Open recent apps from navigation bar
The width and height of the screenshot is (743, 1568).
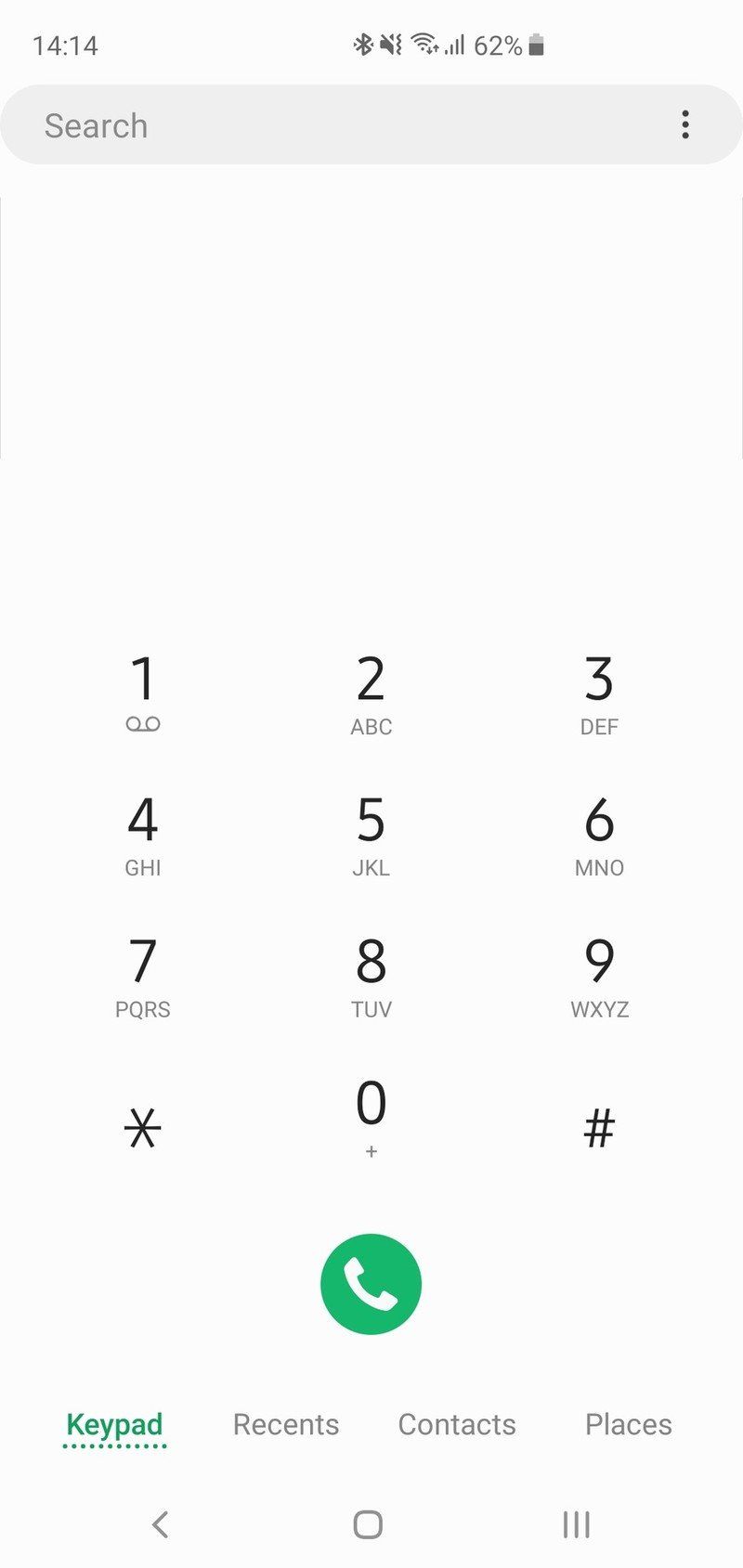[576, 1523]
